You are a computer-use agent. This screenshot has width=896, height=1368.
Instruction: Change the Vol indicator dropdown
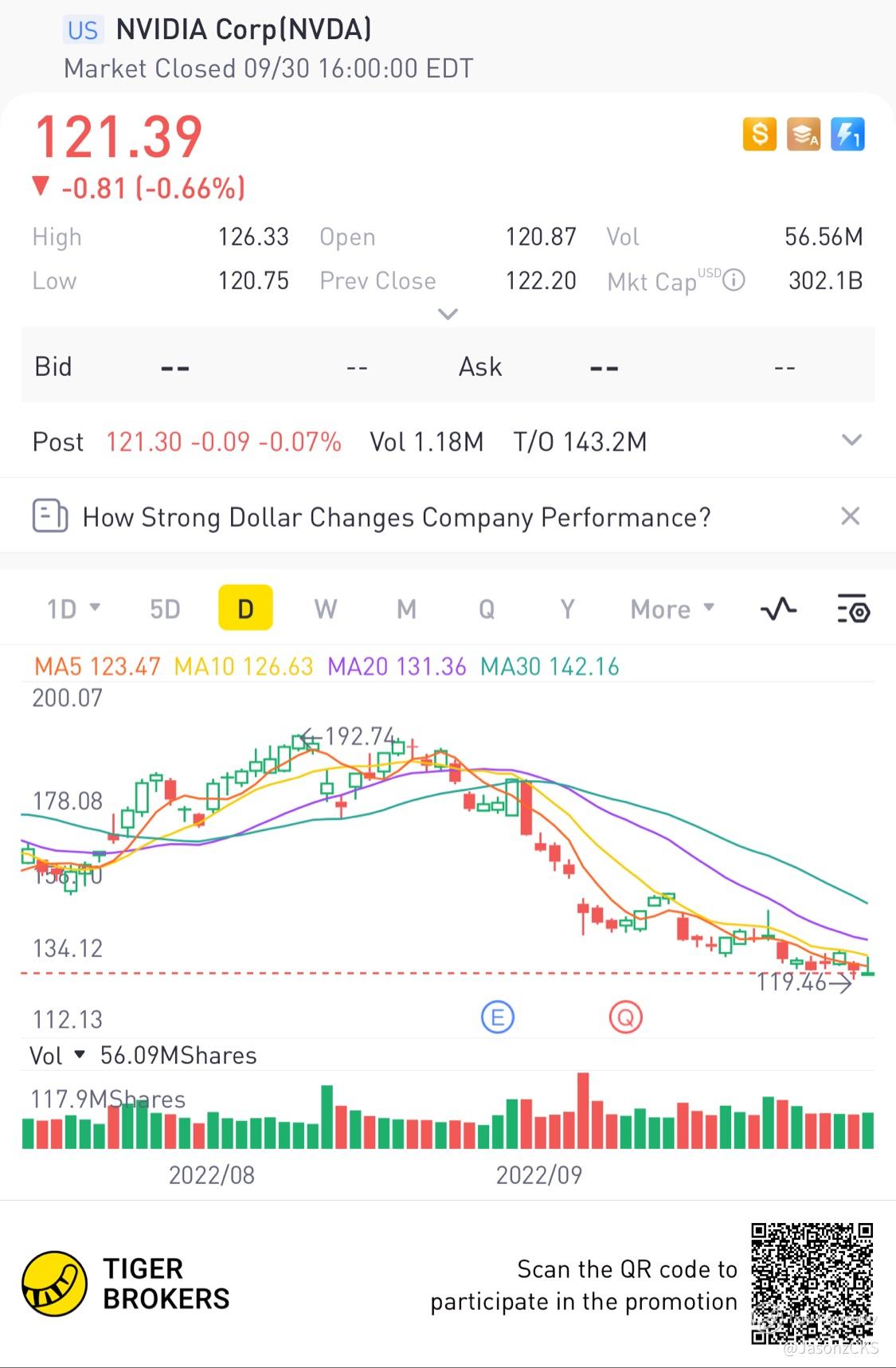click(57, 1056)
